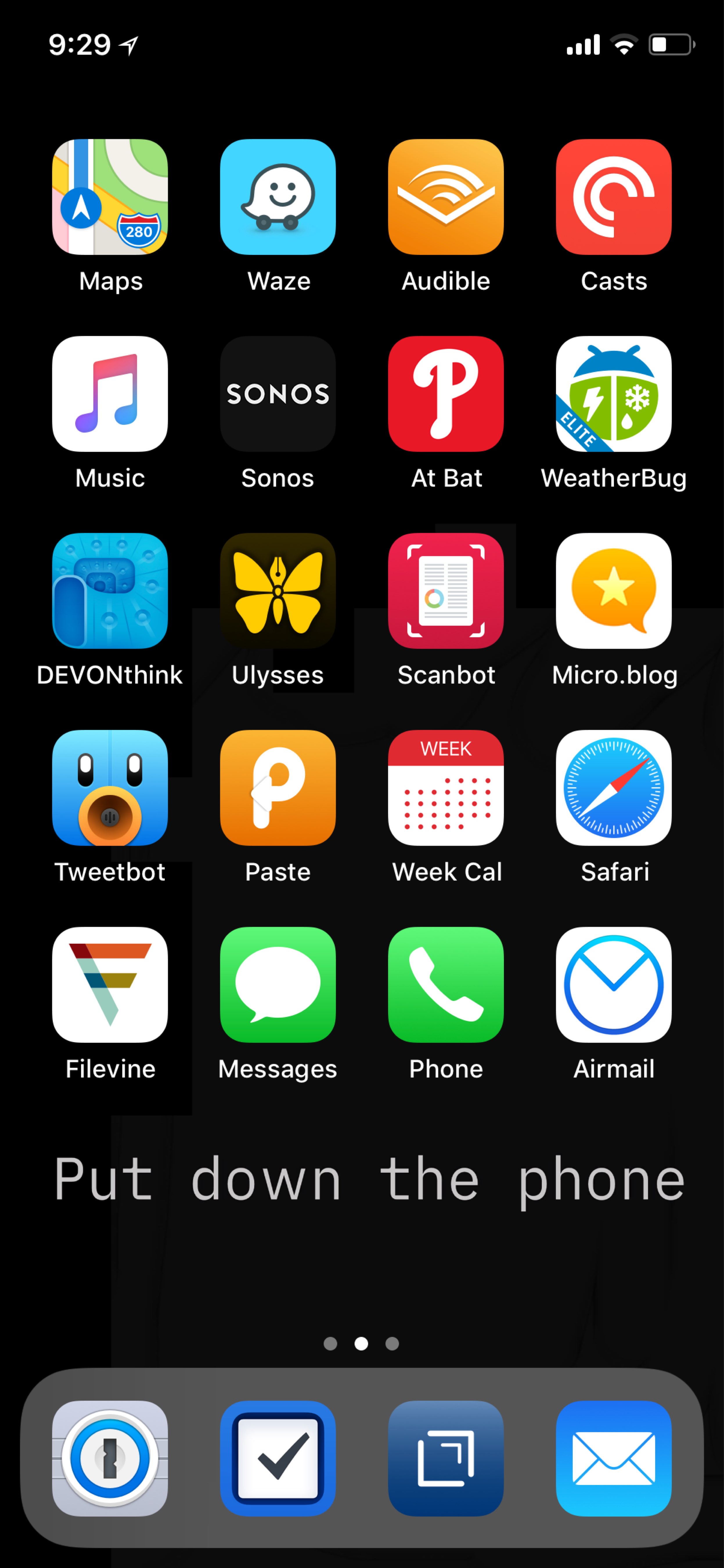Open the Mail app in the dock

click(613, 1459)
